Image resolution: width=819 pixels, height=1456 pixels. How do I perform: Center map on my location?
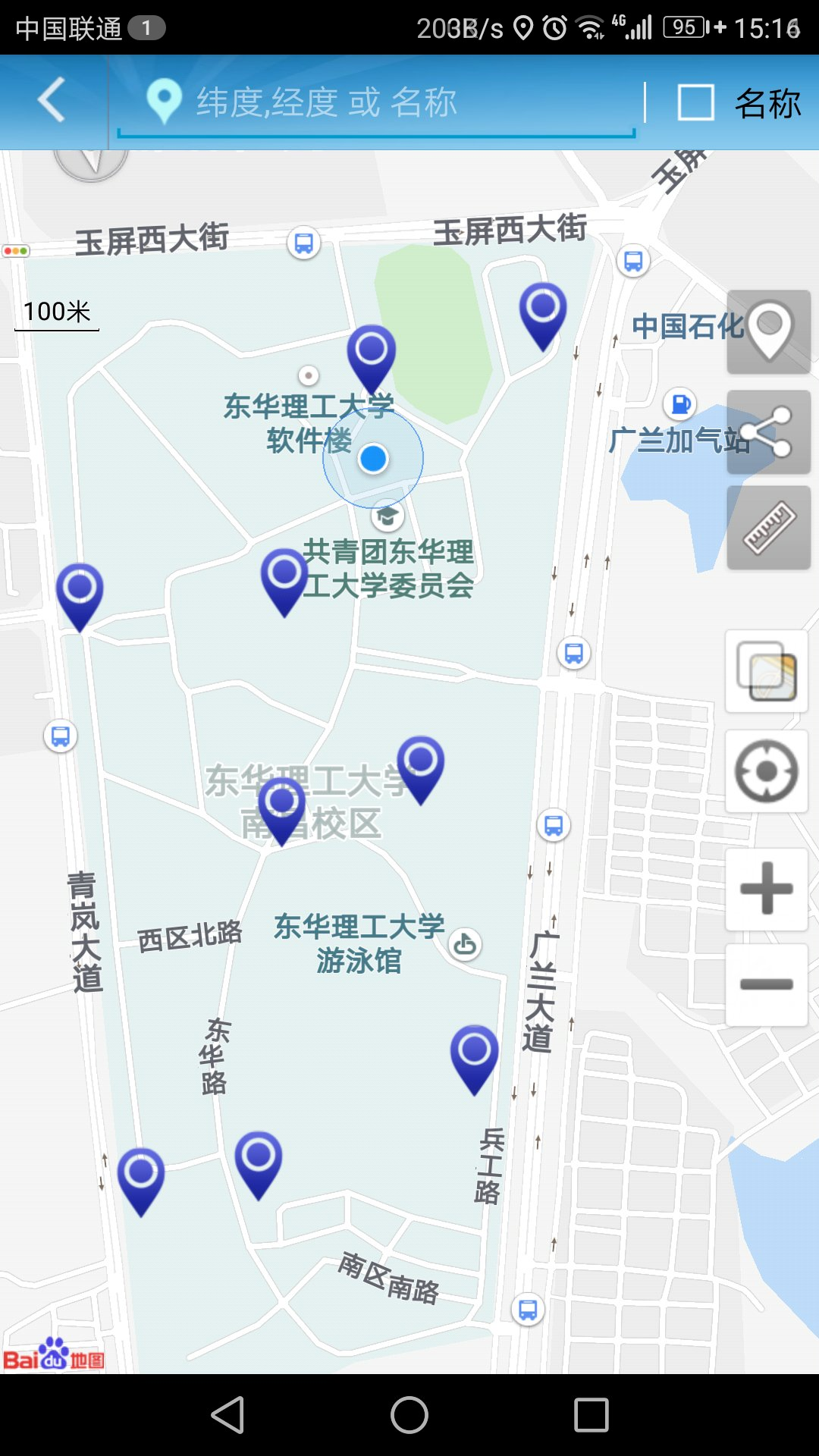(x=767, y=772)
